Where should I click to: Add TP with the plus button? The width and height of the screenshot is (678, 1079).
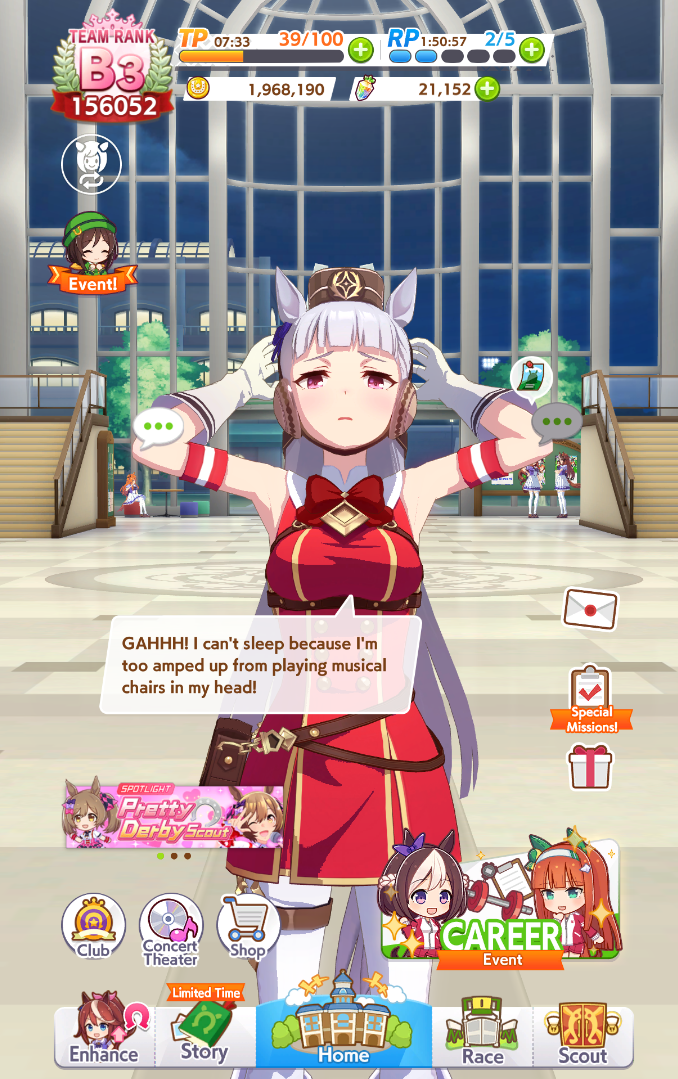coord(361,48)
